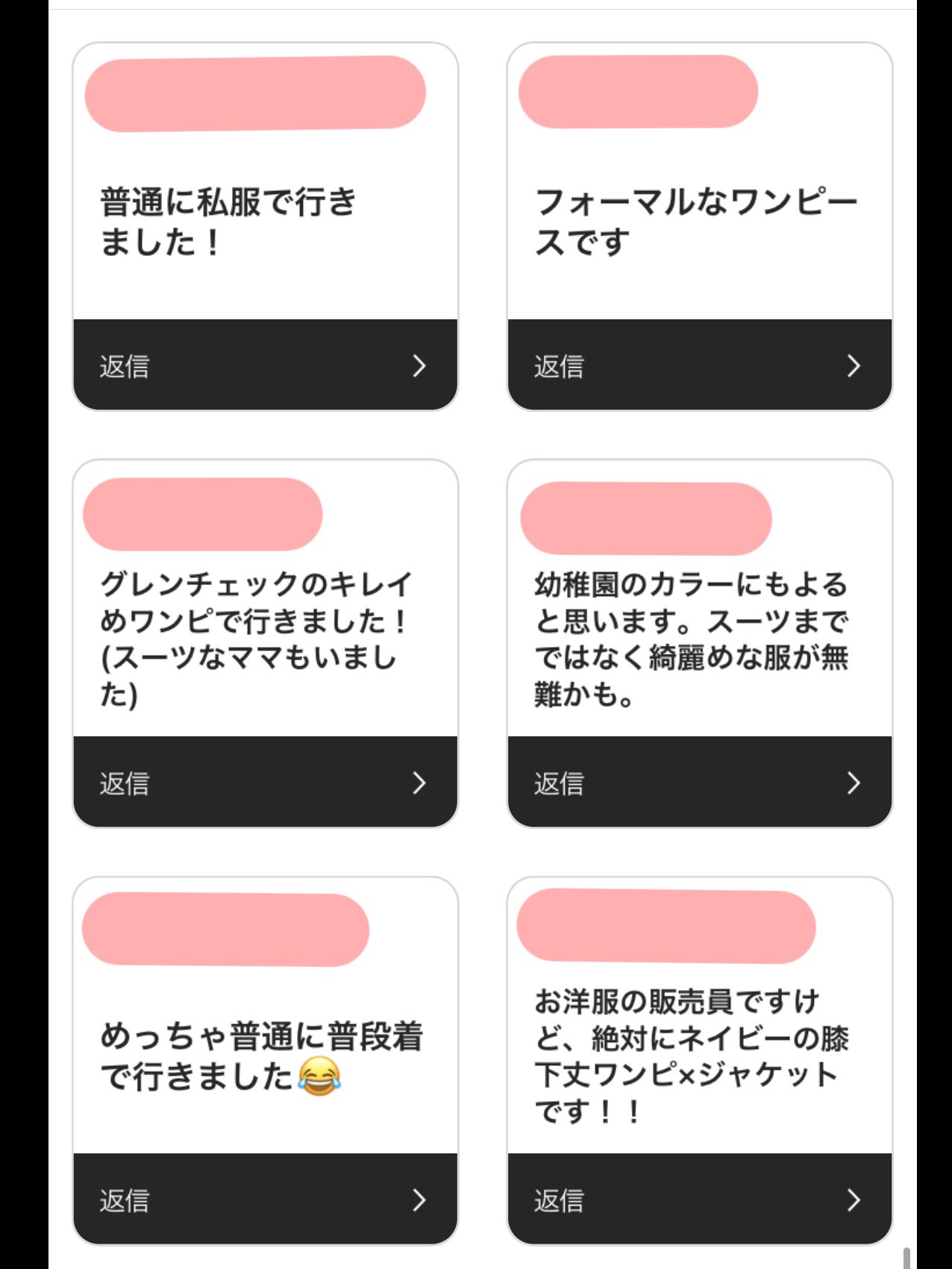
Task: Open reply for グレンチェックのキレイめワンピ answer
Action: pos(265,782)
